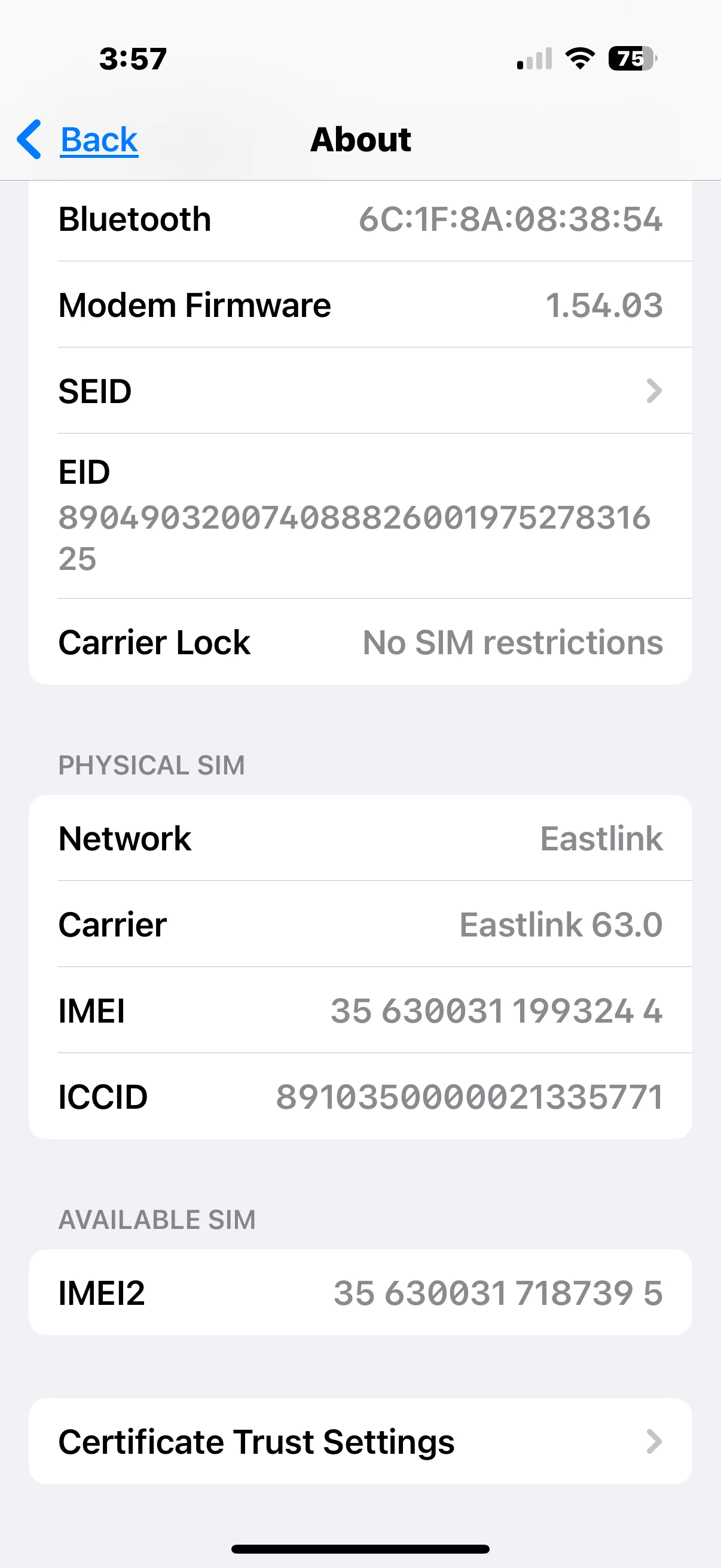Image resolution: width=721 pixels, height=1568 pixels.
Task: Go back to the previous settings page
Action: [x=79, y=140]
